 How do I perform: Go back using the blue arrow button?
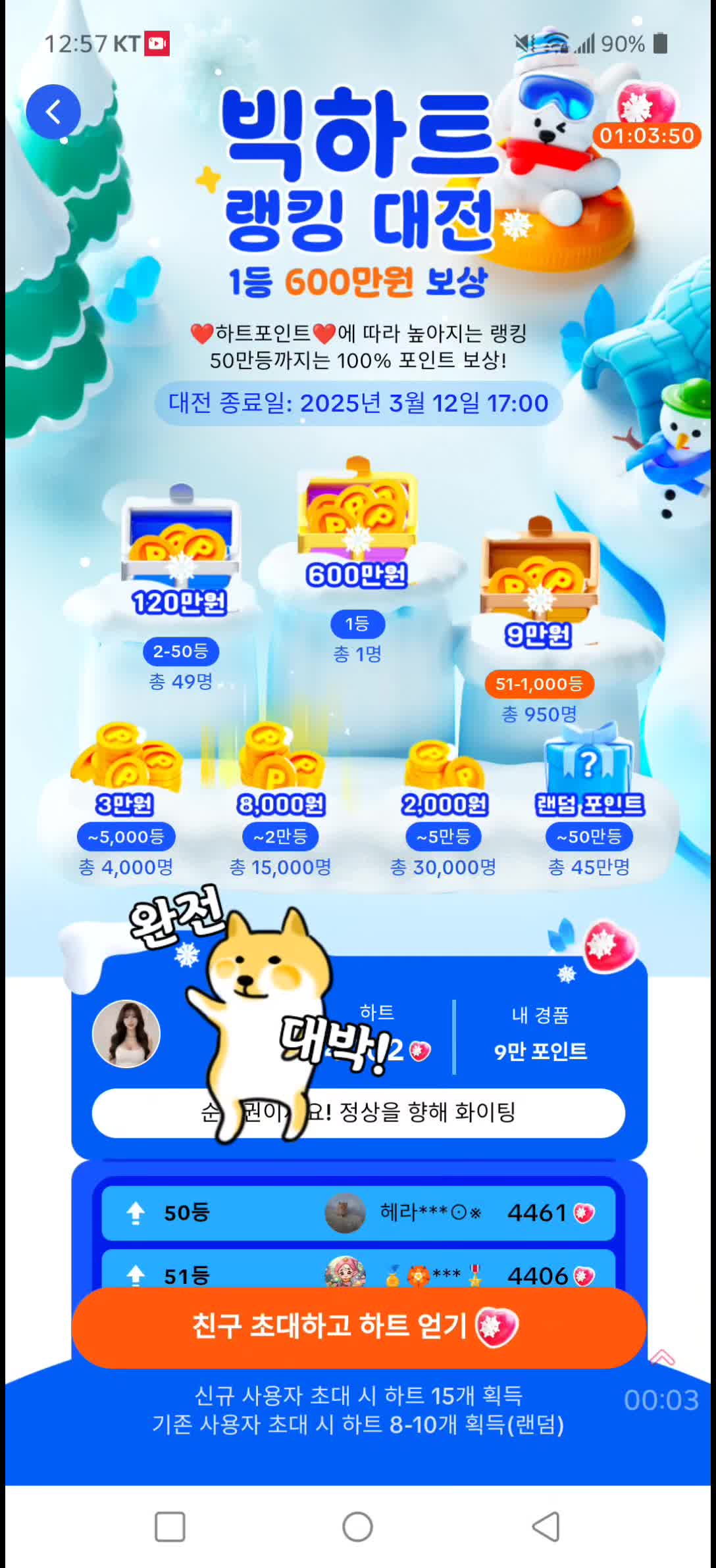(x=53, y=112)
